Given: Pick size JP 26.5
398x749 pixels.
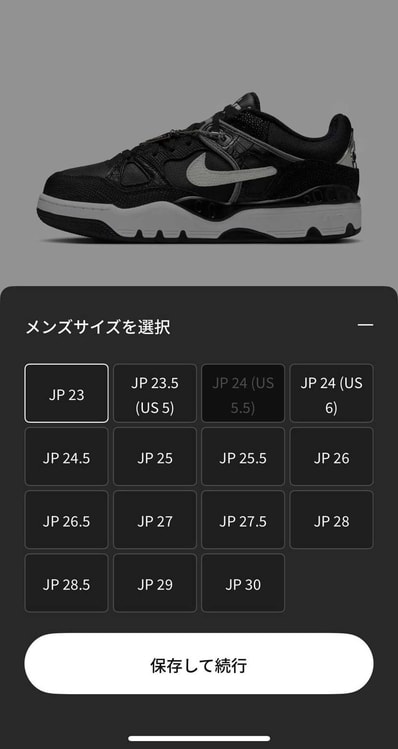Looking at the screenshot, I should pos(66,520).
